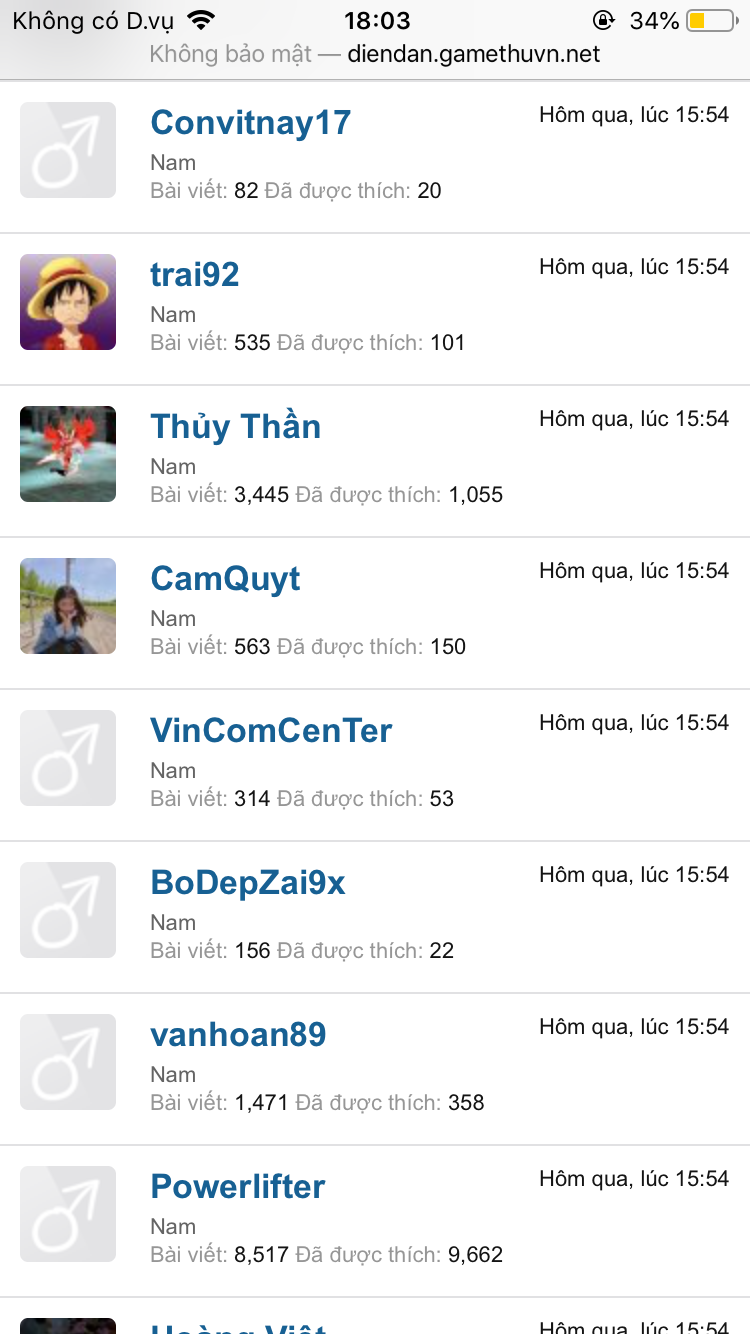View Thủy Thần's member profile
Viewport: 750px width, 1334px height.
[x=235, y=427]
